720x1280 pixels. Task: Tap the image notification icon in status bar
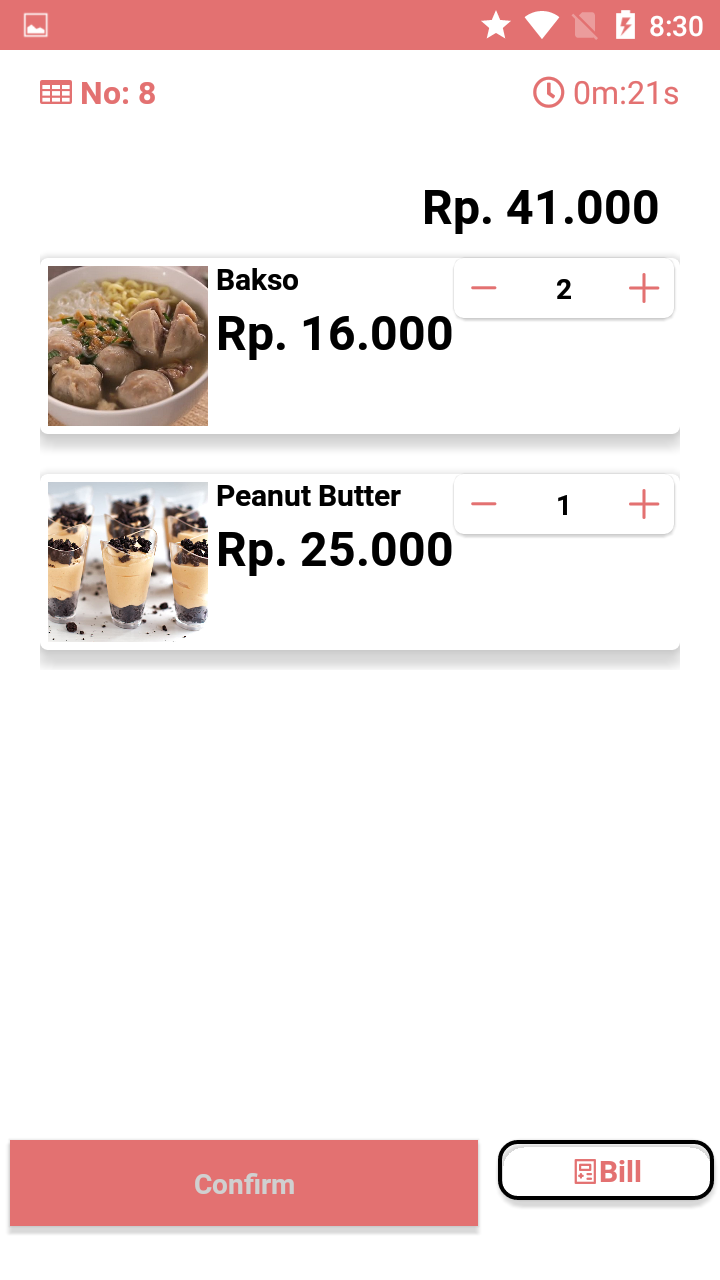click(x=35, y=24)
